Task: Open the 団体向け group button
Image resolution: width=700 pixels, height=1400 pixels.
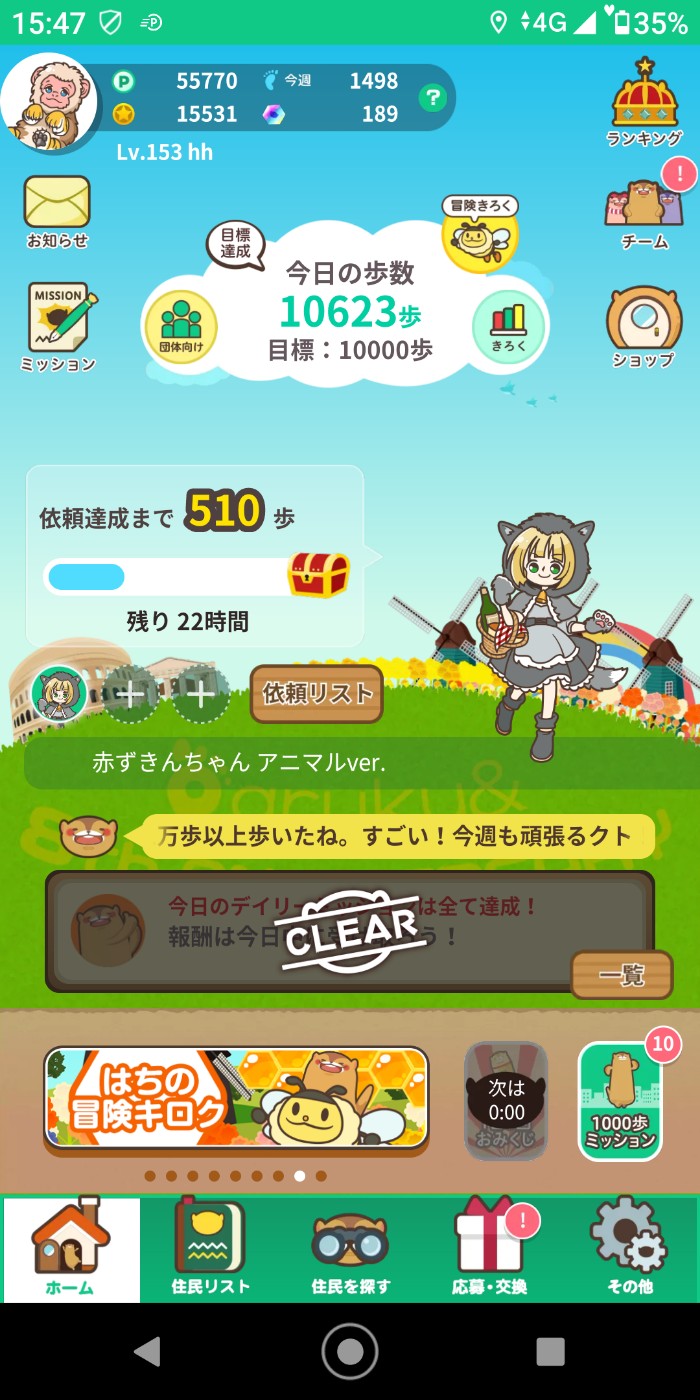Action: [181, 323]
